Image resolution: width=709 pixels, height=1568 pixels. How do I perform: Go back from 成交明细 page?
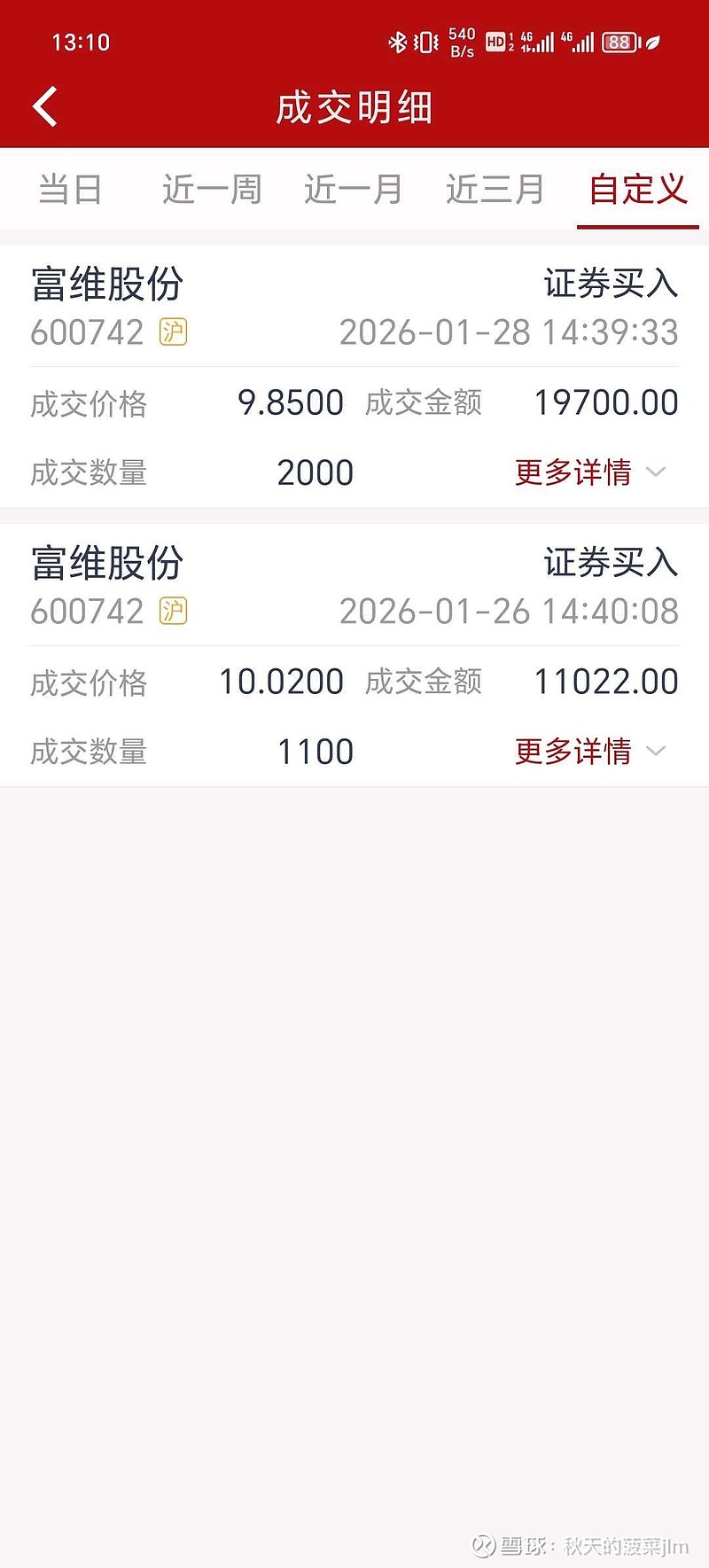(x=45, y=107)
